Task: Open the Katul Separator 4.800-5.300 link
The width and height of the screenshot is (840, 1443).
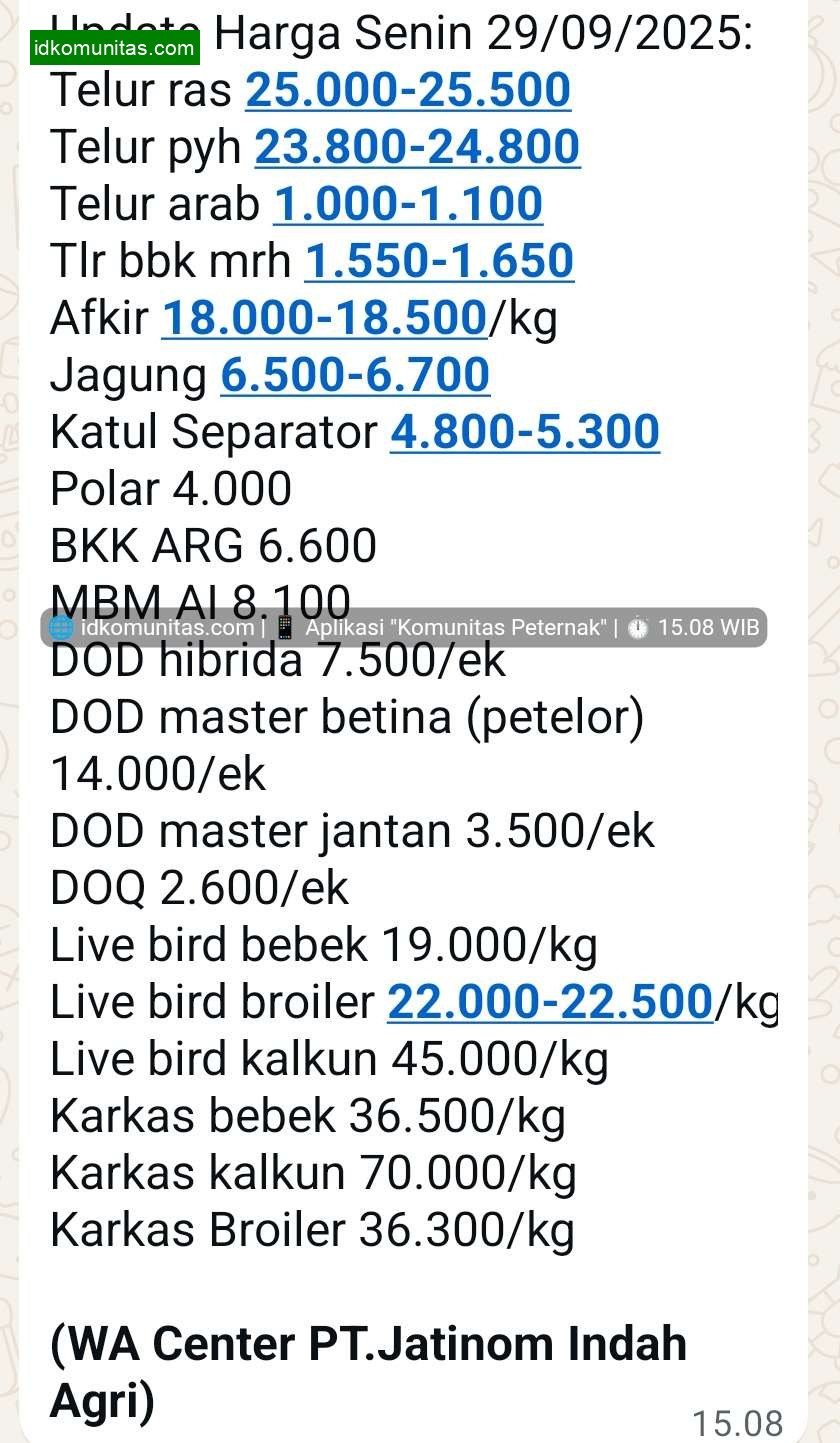Action: coord(525,432)
